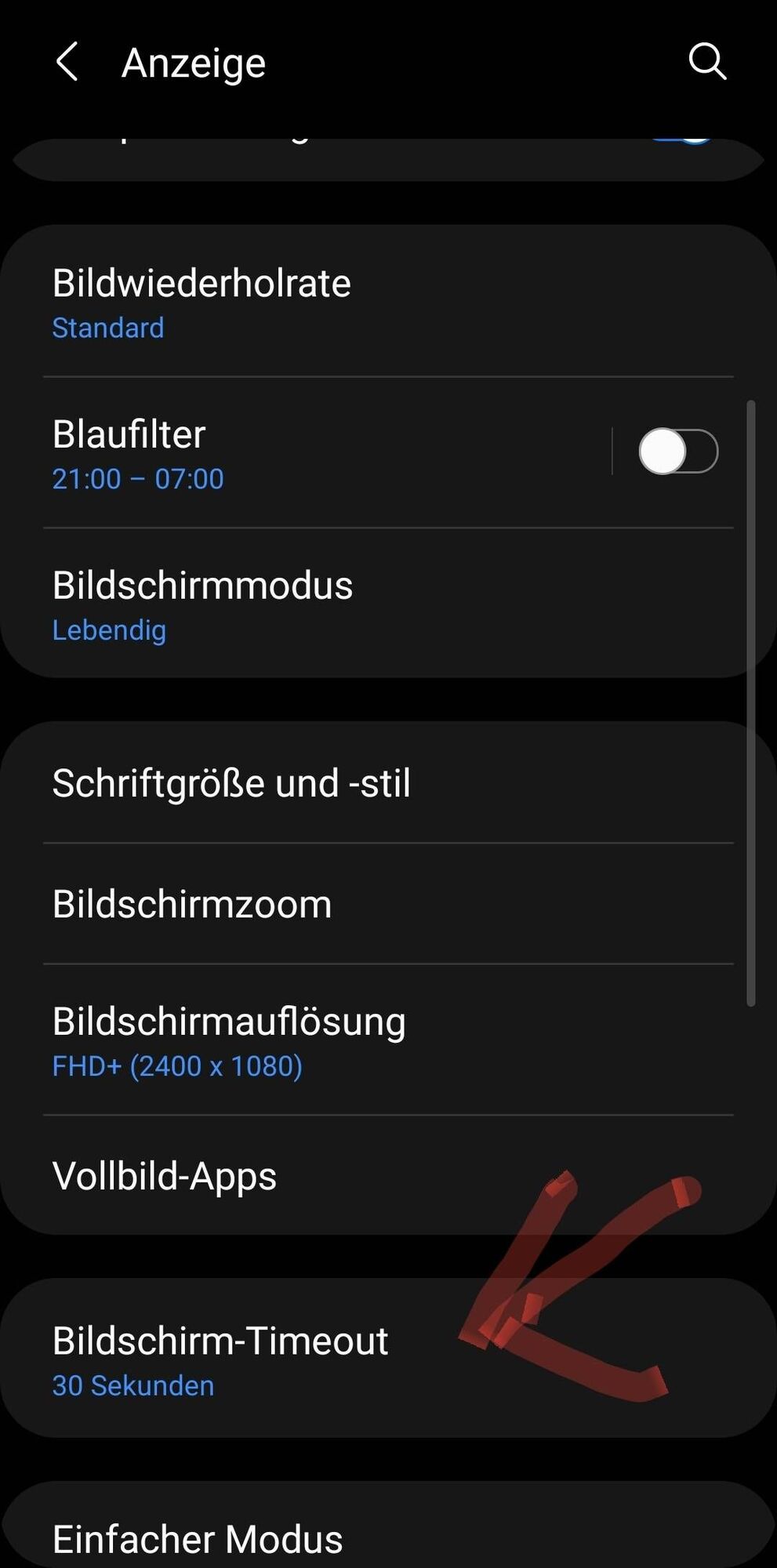The height and width of the screenshot is (1568, 777).
Task: Open Bildschirmmodus options
Action: (x=314, y=604)
